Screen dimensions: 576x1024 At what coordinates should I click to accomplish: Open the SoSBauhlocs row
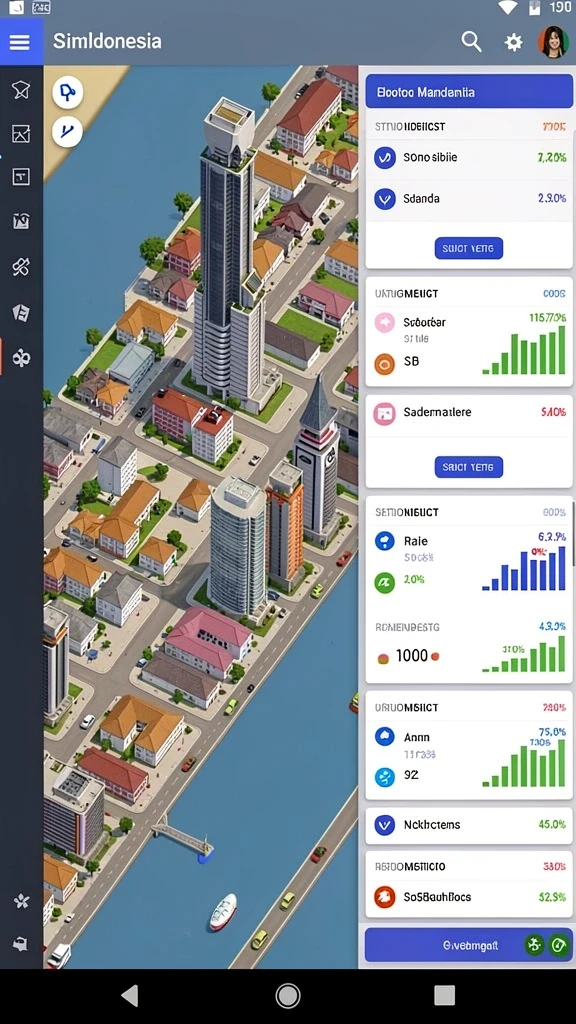(469, 897)
